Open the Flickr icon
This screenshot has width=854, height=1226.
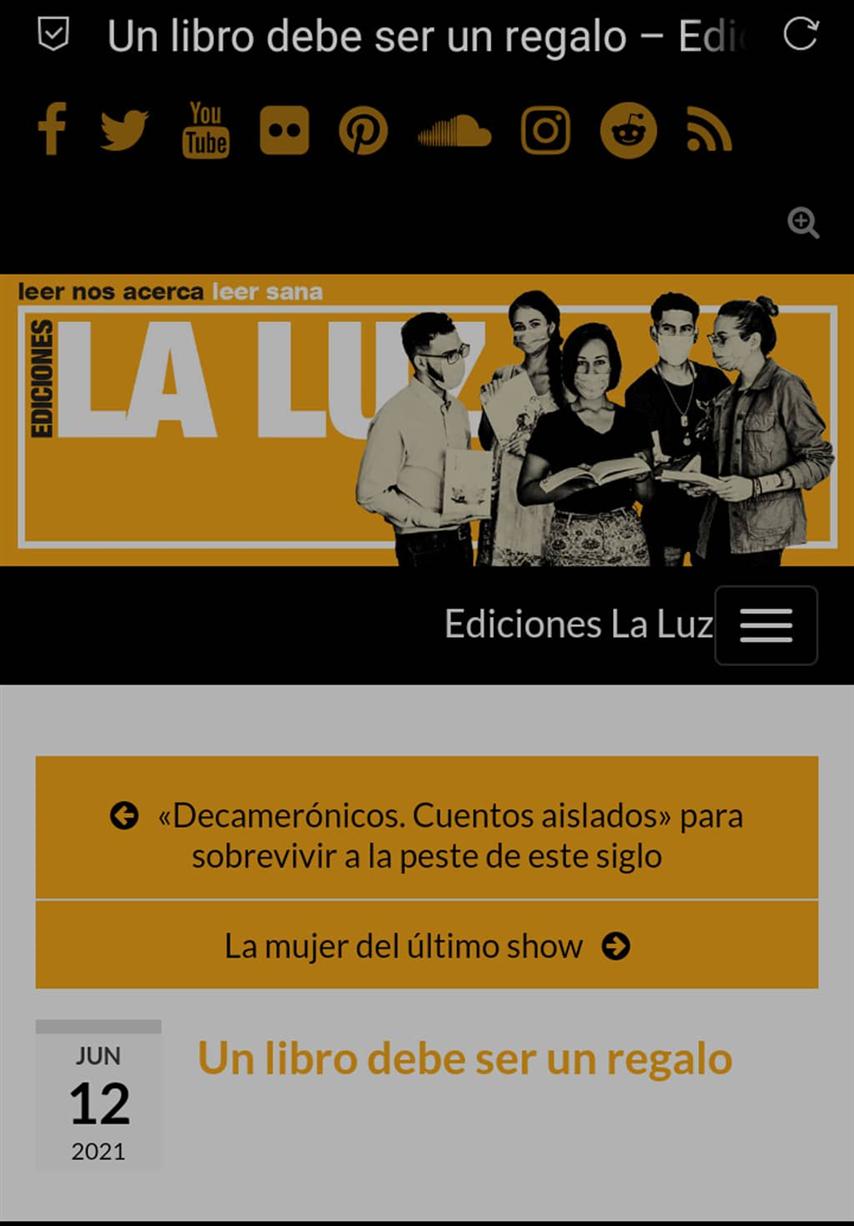[x=284, y=131]
